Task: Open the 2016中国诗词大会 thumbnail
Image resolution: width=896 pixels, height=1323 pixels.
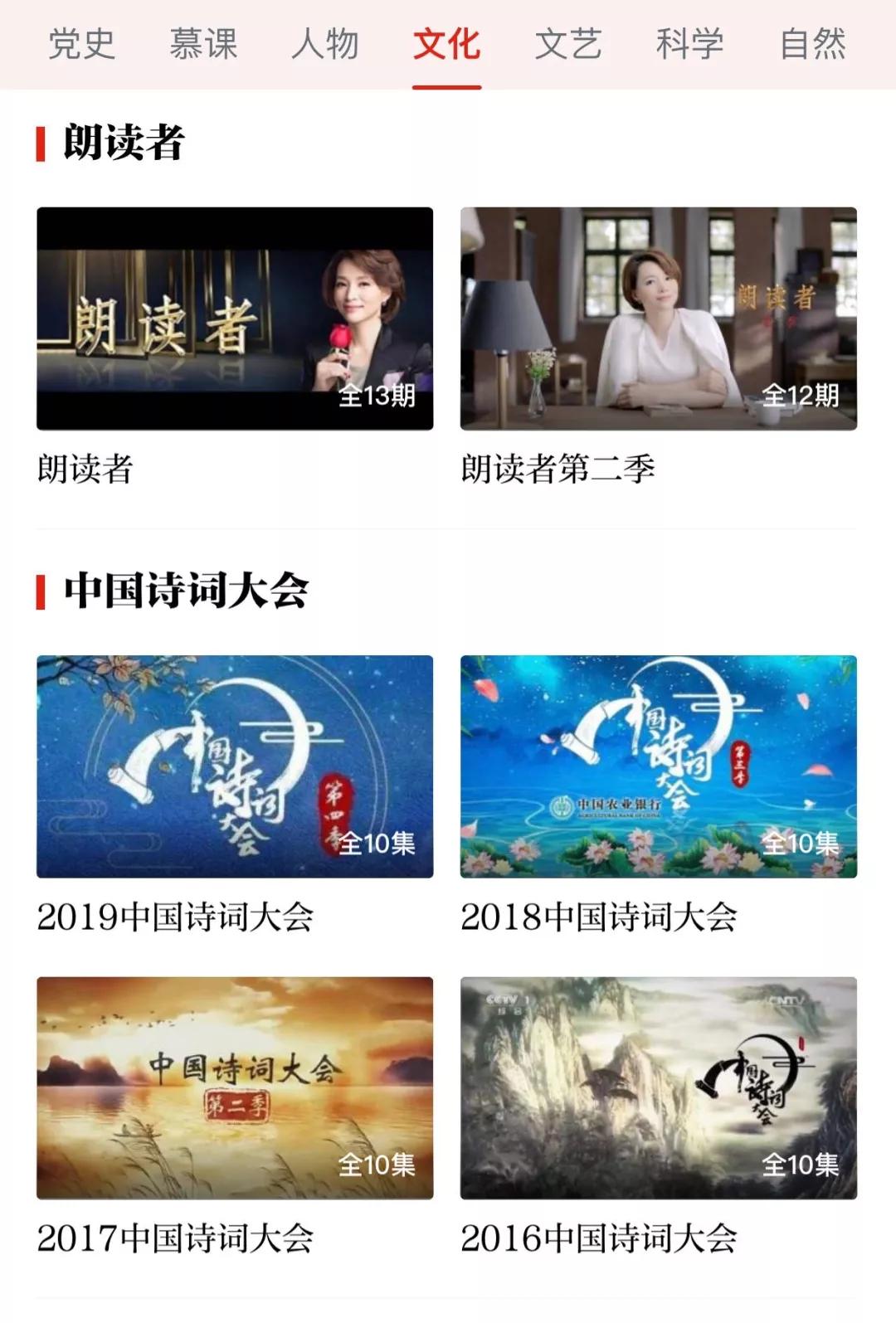Action: (x=660, y=1087)
